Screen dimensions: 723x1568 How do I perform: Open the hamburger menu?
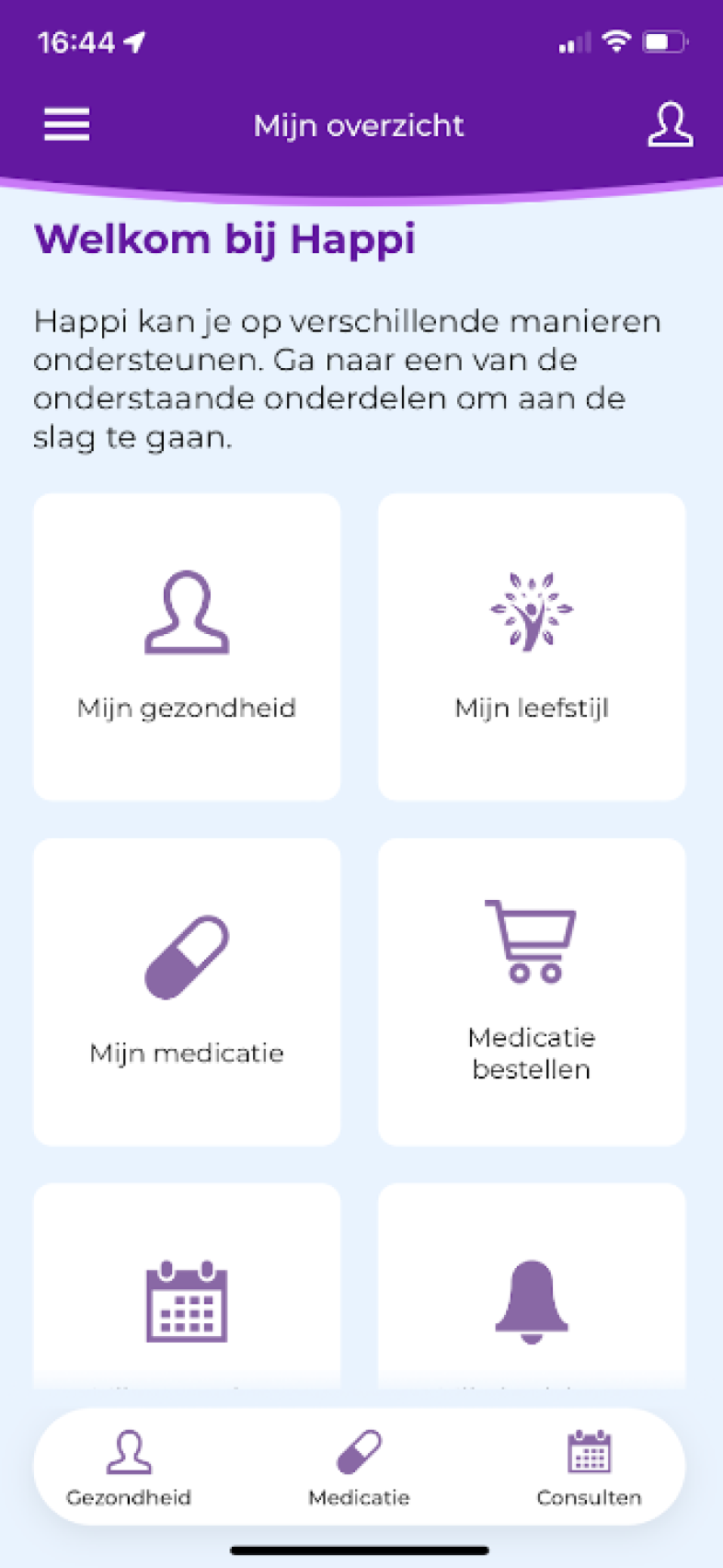point(67,124)
